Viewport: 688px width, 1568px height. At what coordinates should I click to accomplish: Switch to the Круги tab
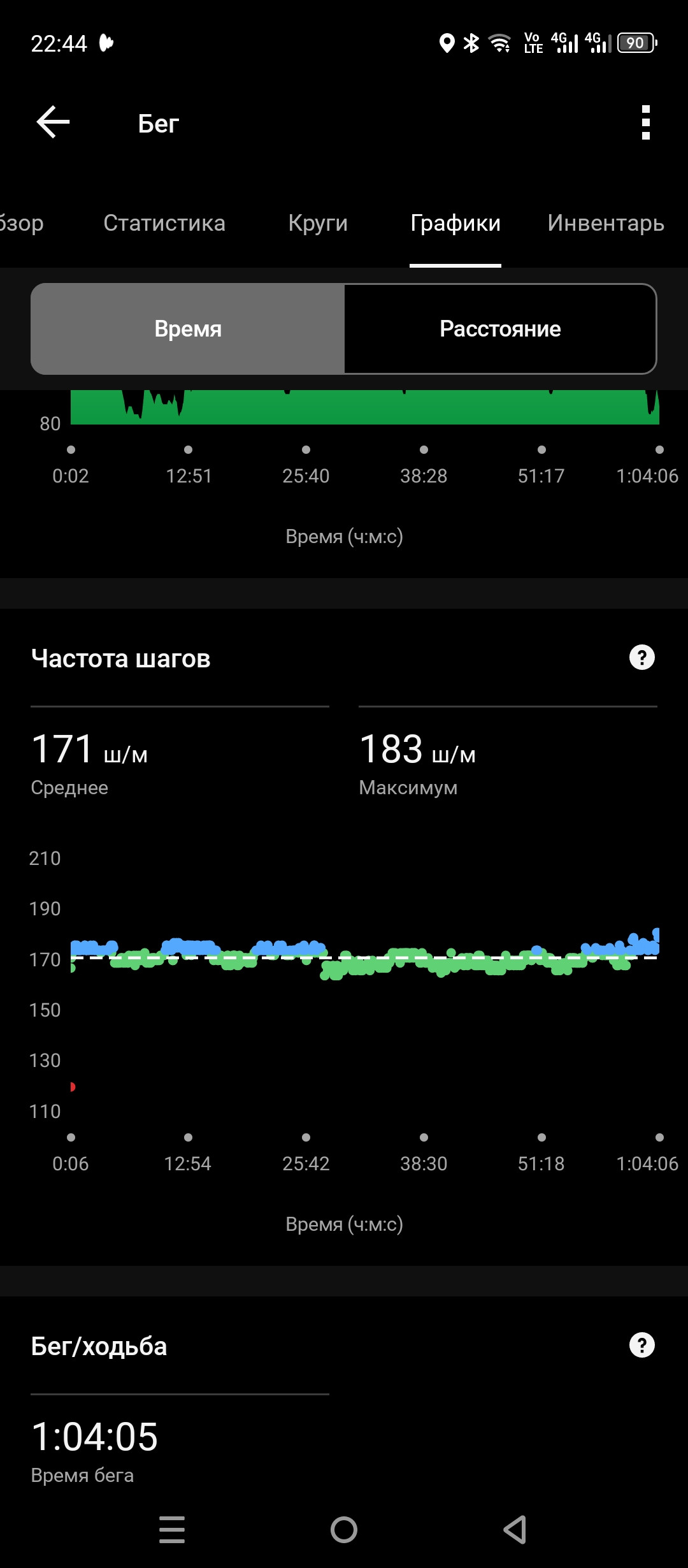(x=318, y=223)
